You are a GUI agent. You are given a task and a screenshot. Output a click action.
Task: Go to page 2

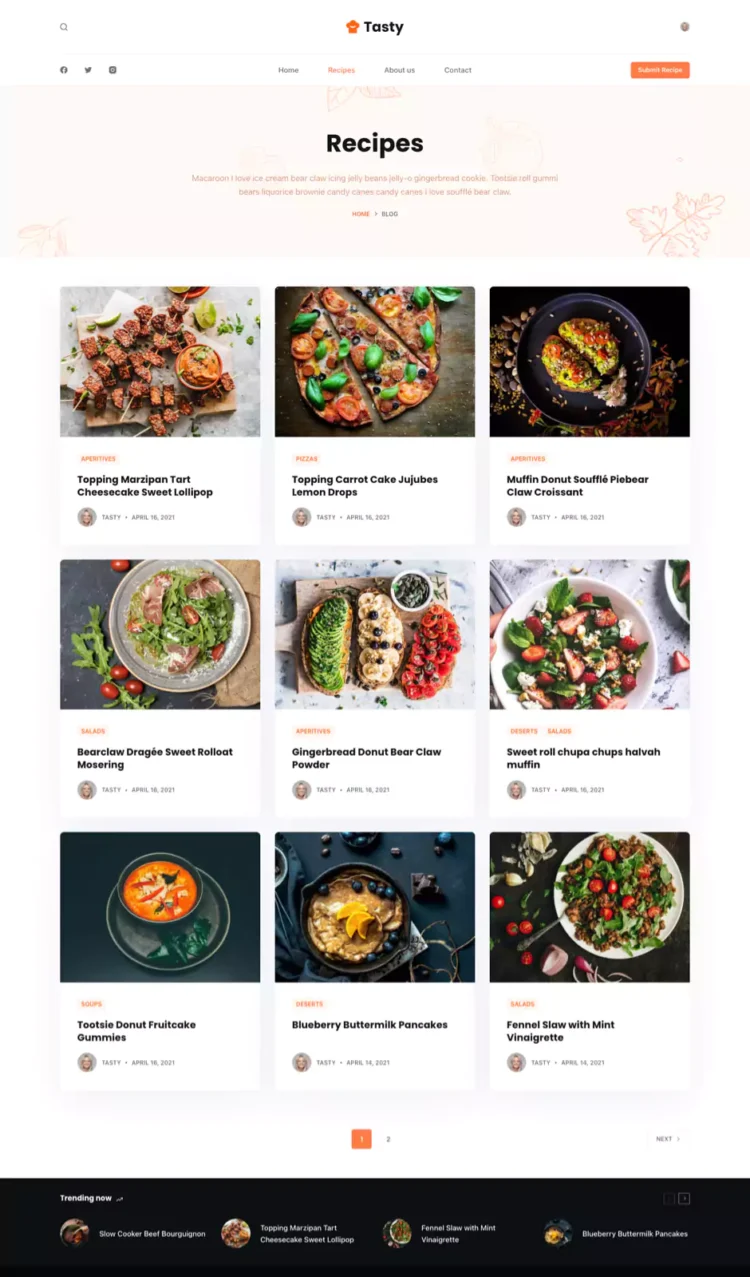click(388, 1139)
